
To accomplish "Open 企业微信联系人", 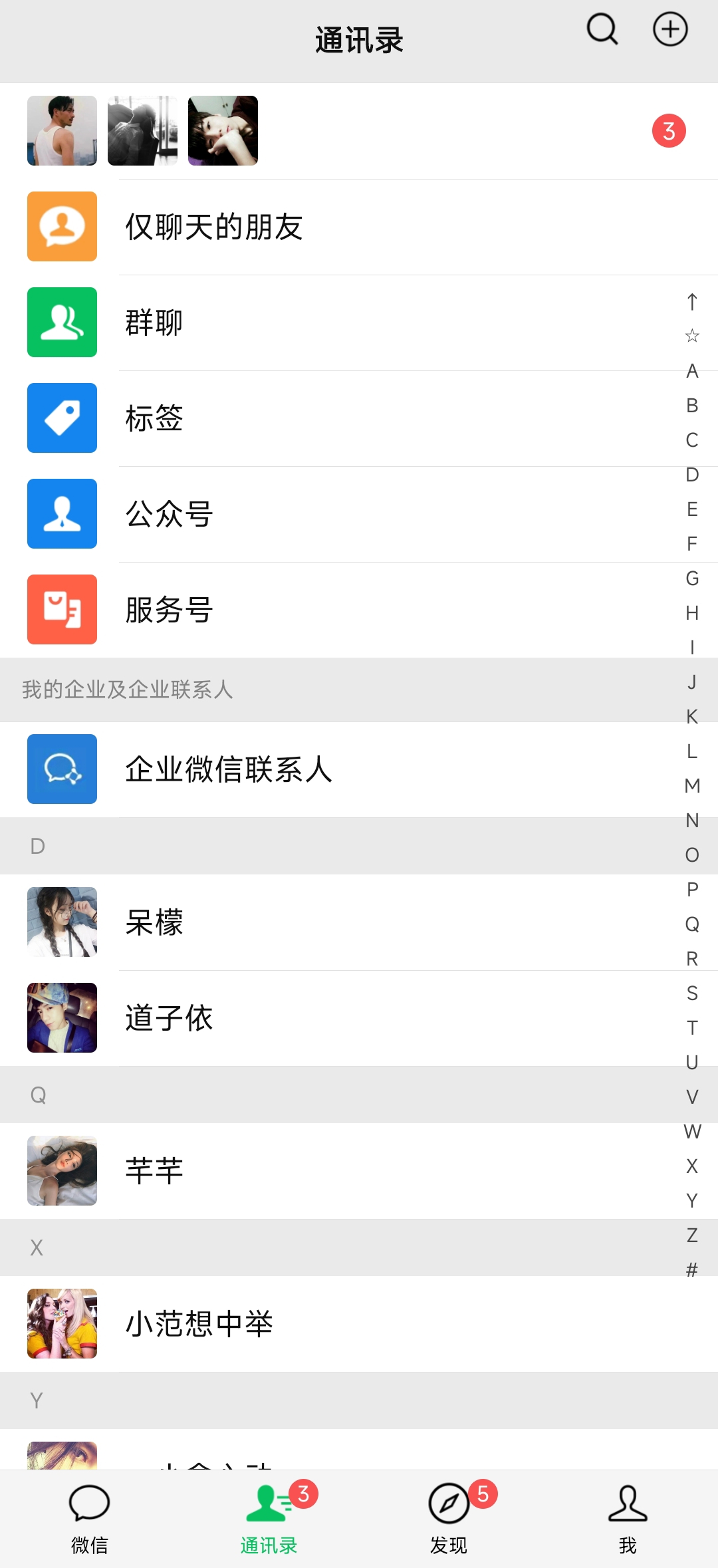I will (x=359, y=769).
